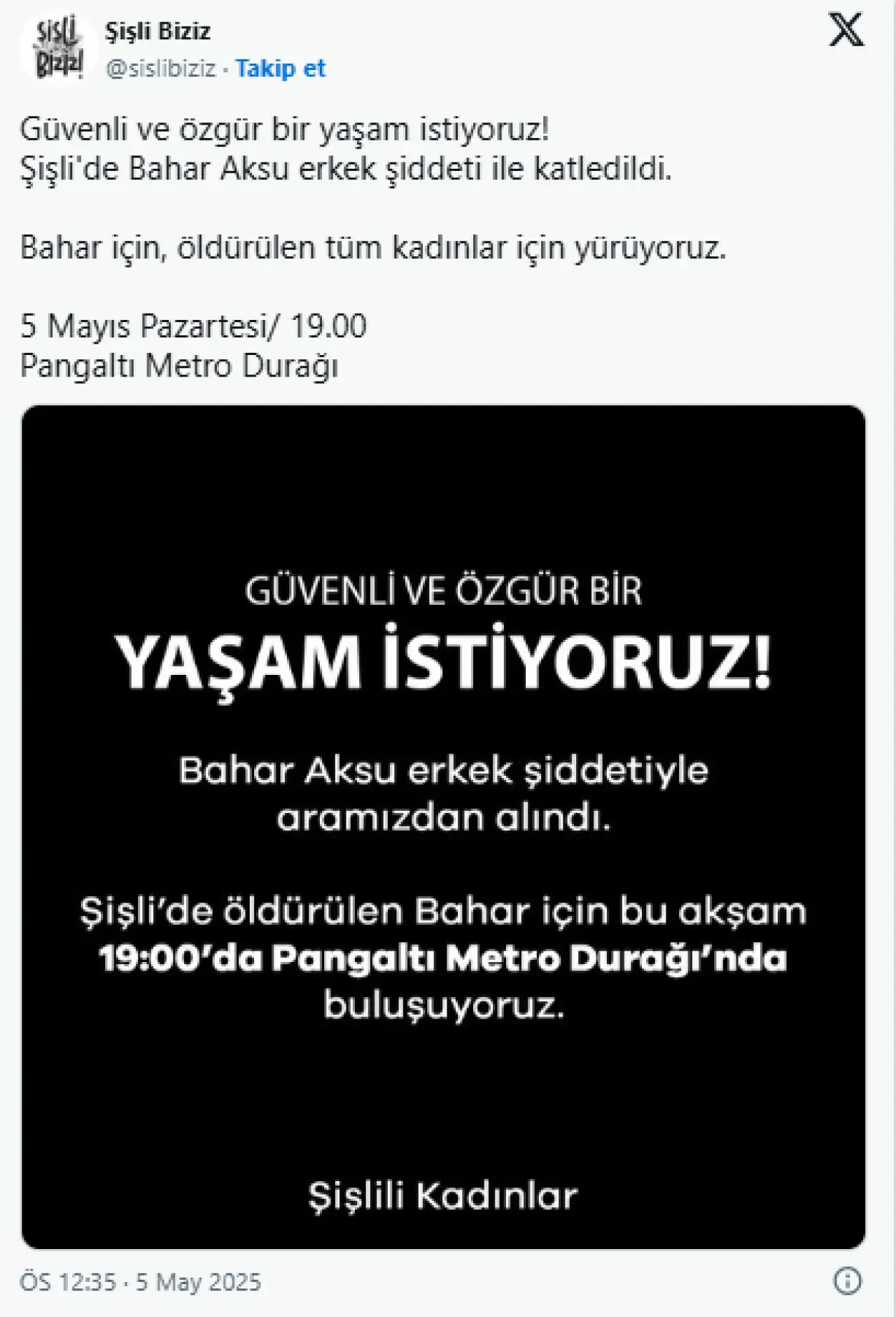Open the @sislibiziz handle
The height and width of the screenshot is (1317, 896).
[161, 69]
